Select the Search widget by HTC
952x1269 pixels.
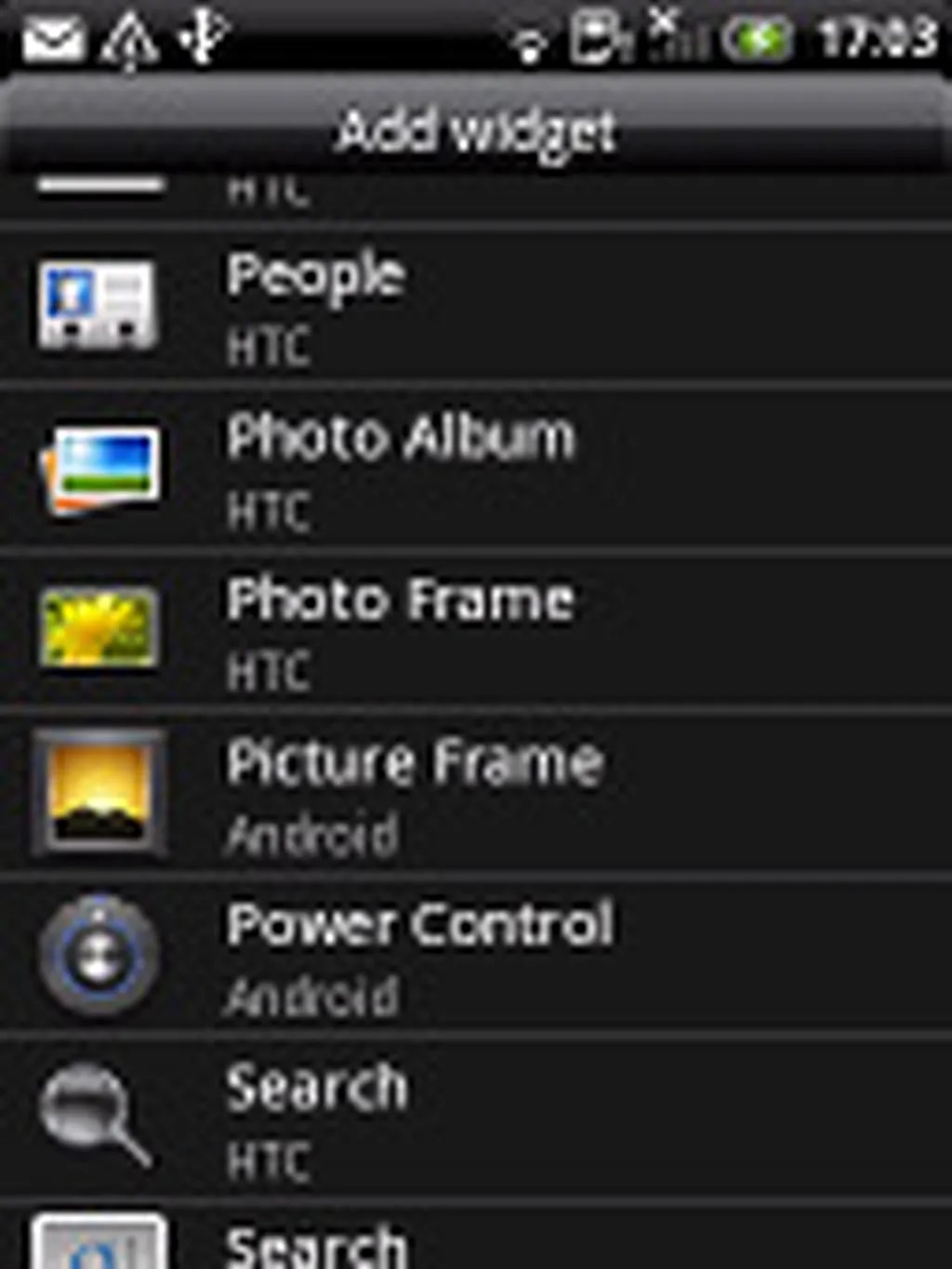(476, 1119)
